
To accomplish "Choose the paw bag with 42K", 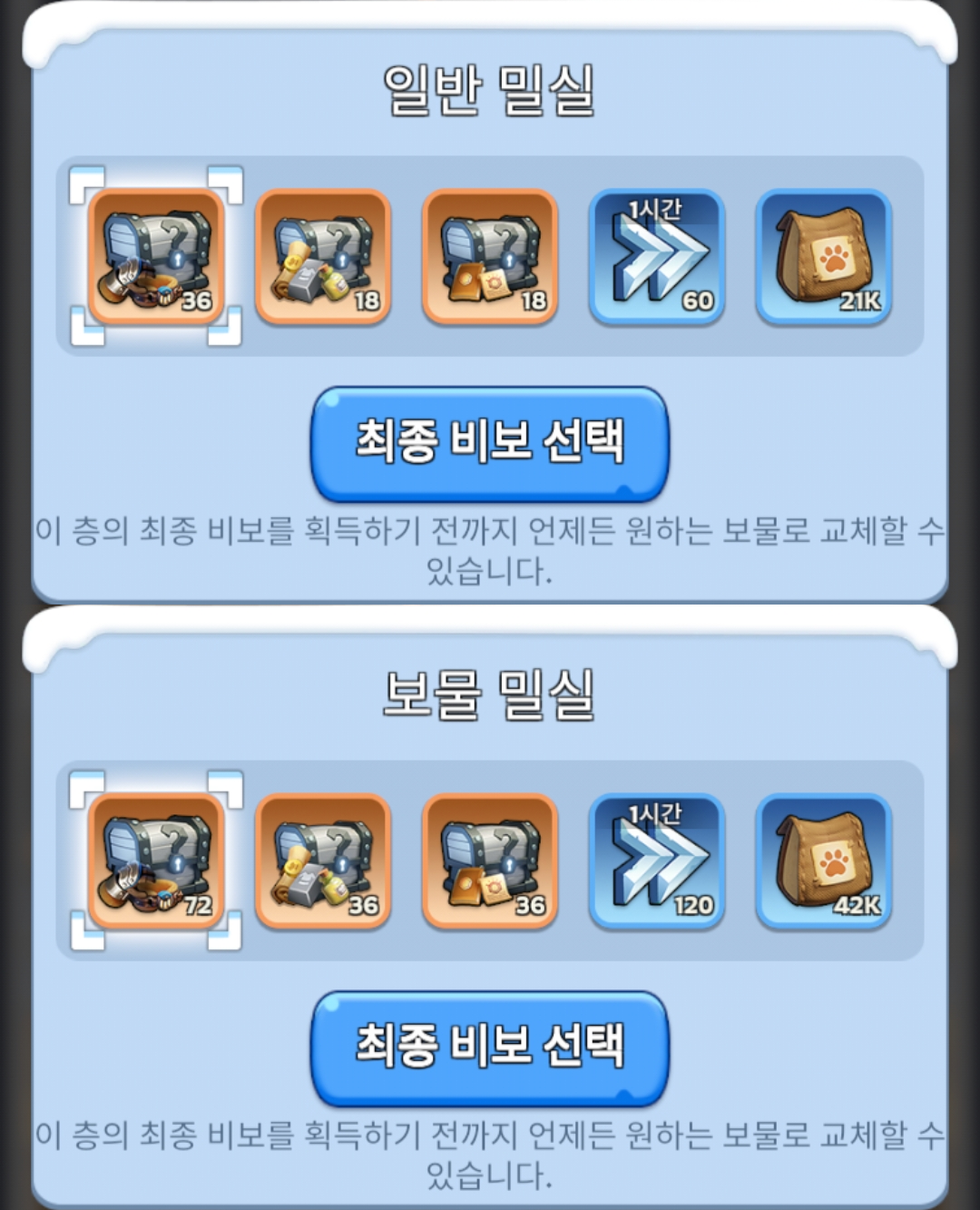I will (823, 861).
